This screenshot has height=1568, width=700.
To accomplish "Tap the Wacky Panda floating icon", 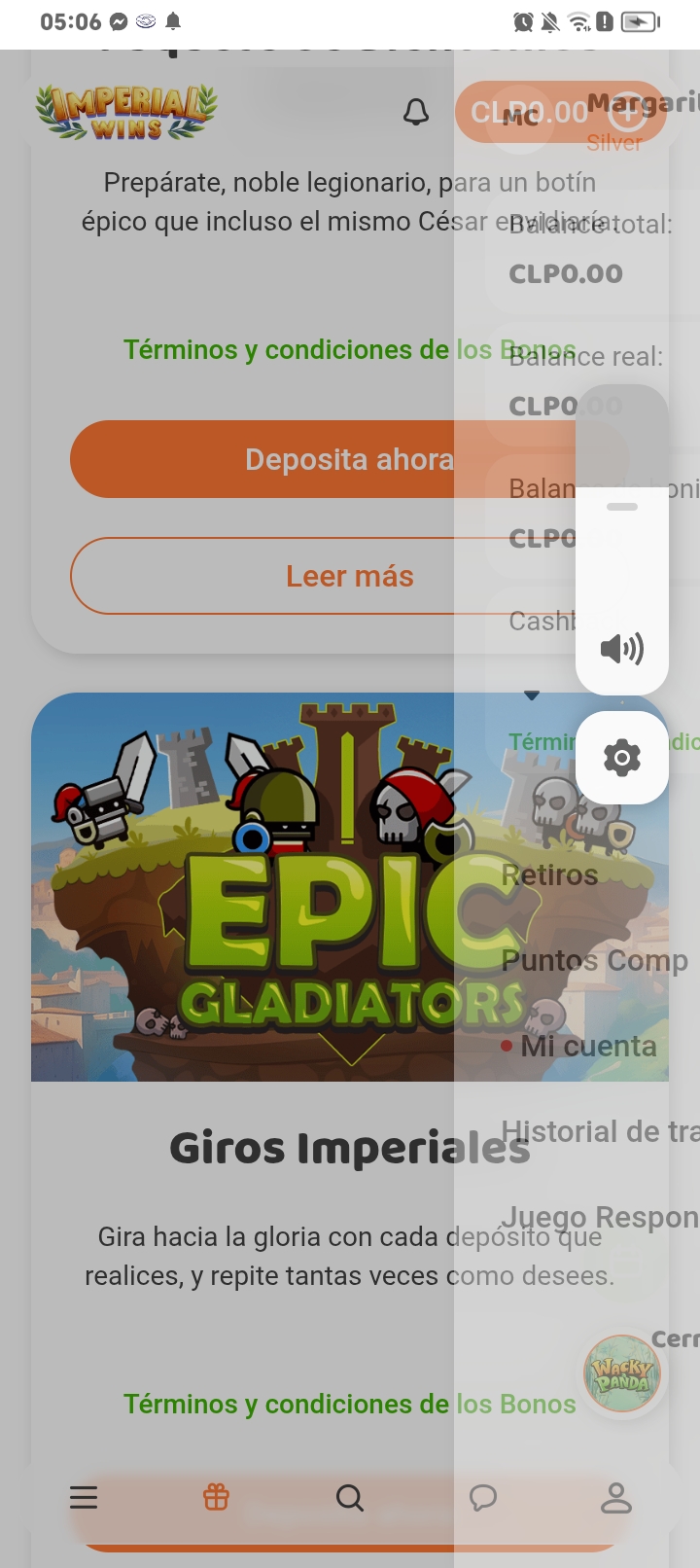I will click(x=622, y=1374).
